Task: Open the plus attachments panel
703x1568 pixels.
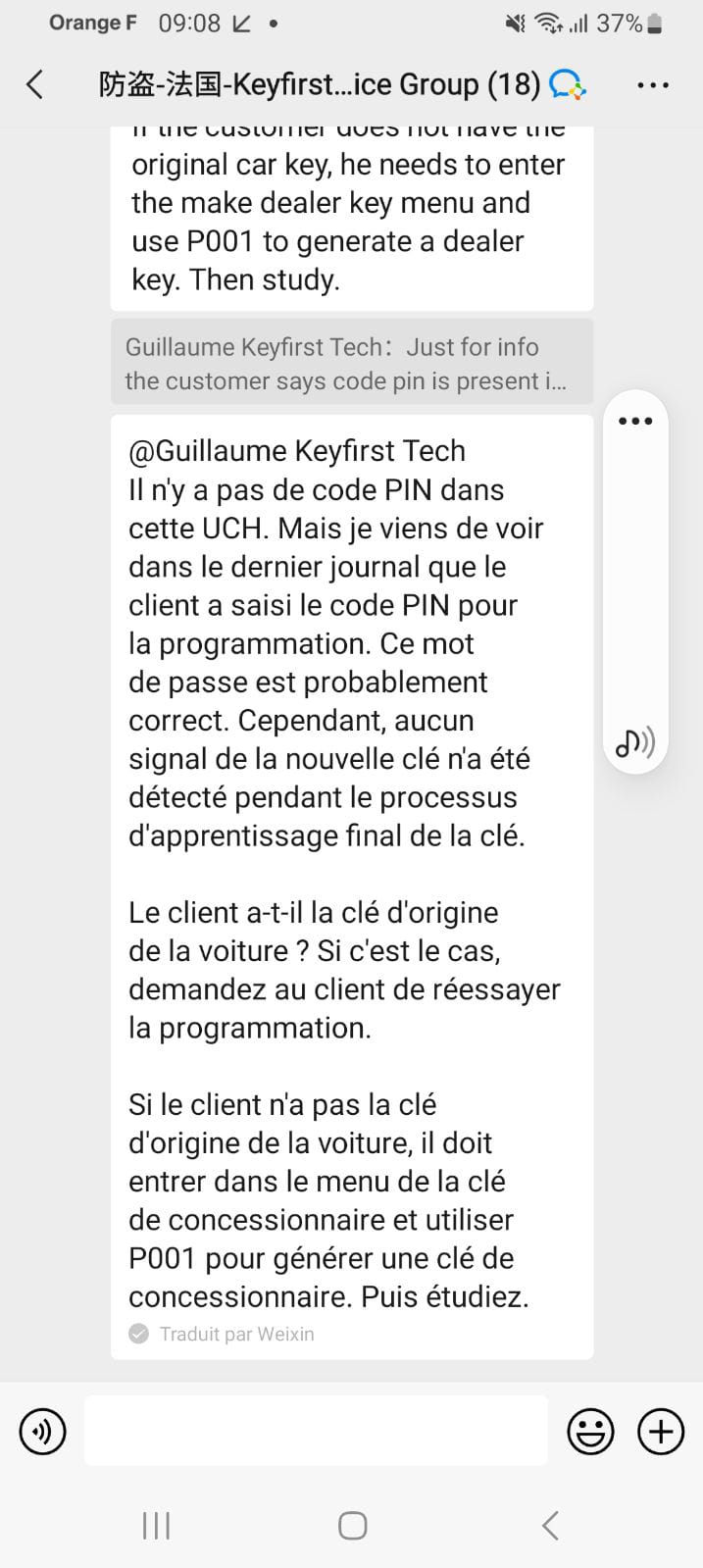Action: coord(661,1431)
